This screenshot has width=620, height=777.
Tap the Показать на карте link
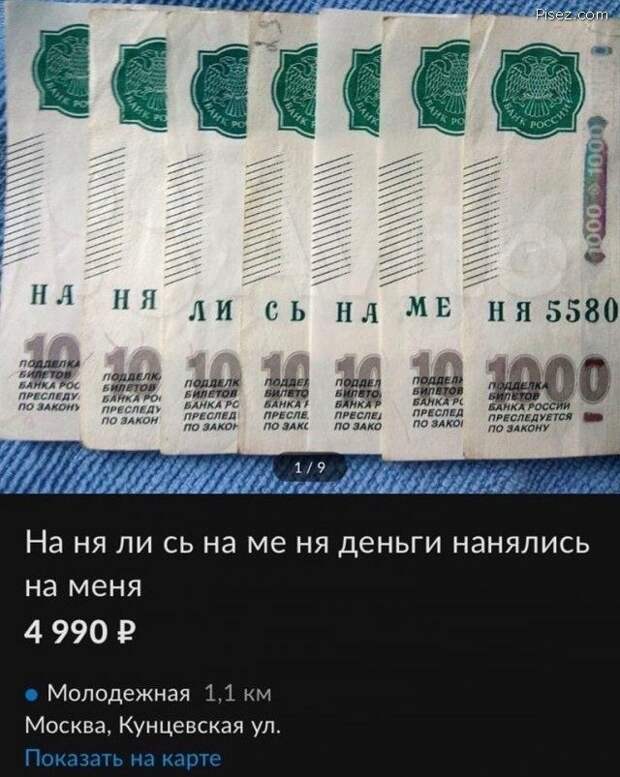click(x=122, y=758)
